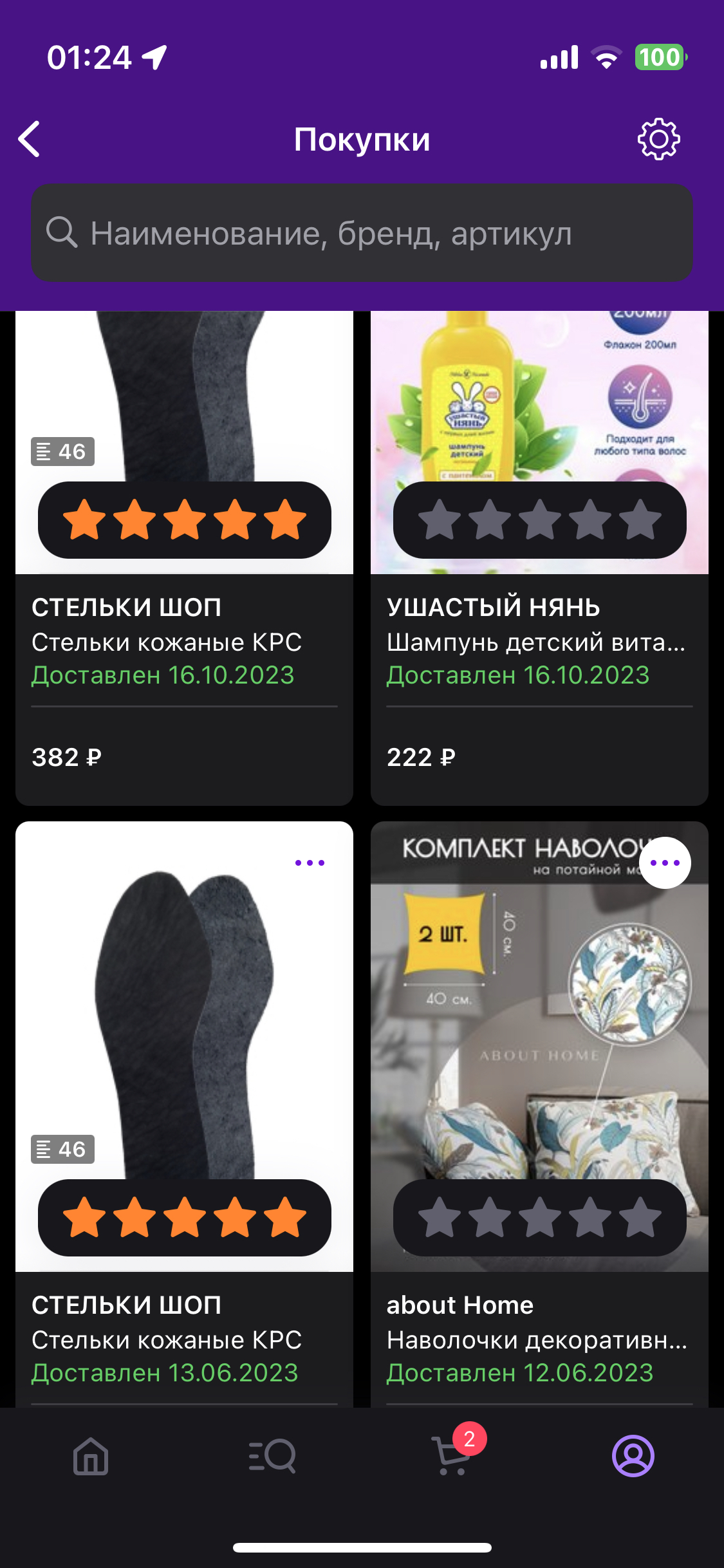This screenshot has height=1568, width=724.
Task: Rate about Home pillowcases with stars
Action: coord(539,1218)
